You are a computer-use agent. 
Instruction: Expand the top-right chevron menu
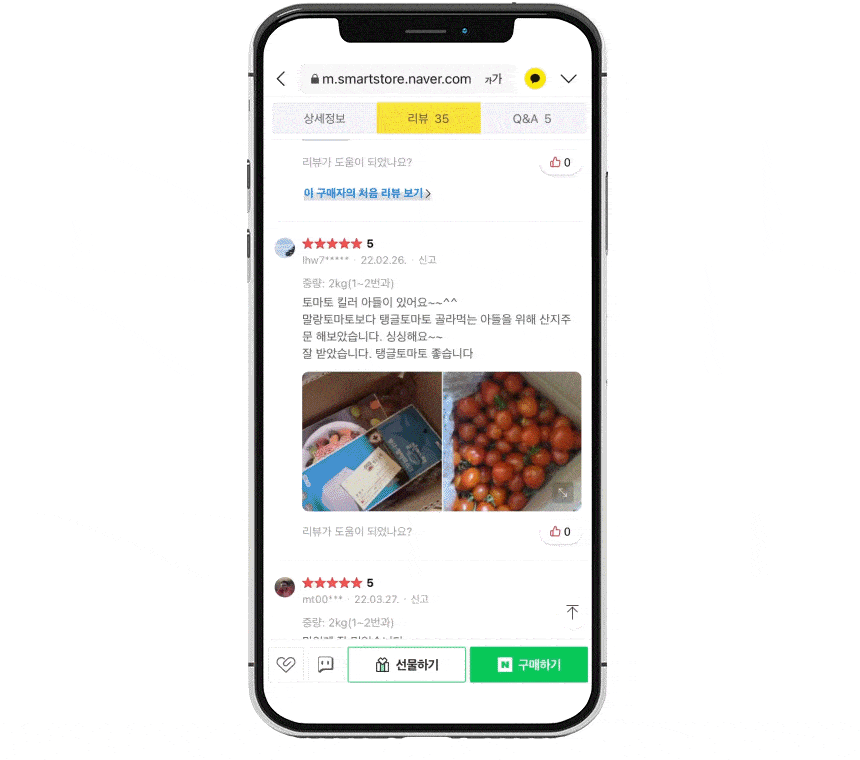[x=569, y=79]
